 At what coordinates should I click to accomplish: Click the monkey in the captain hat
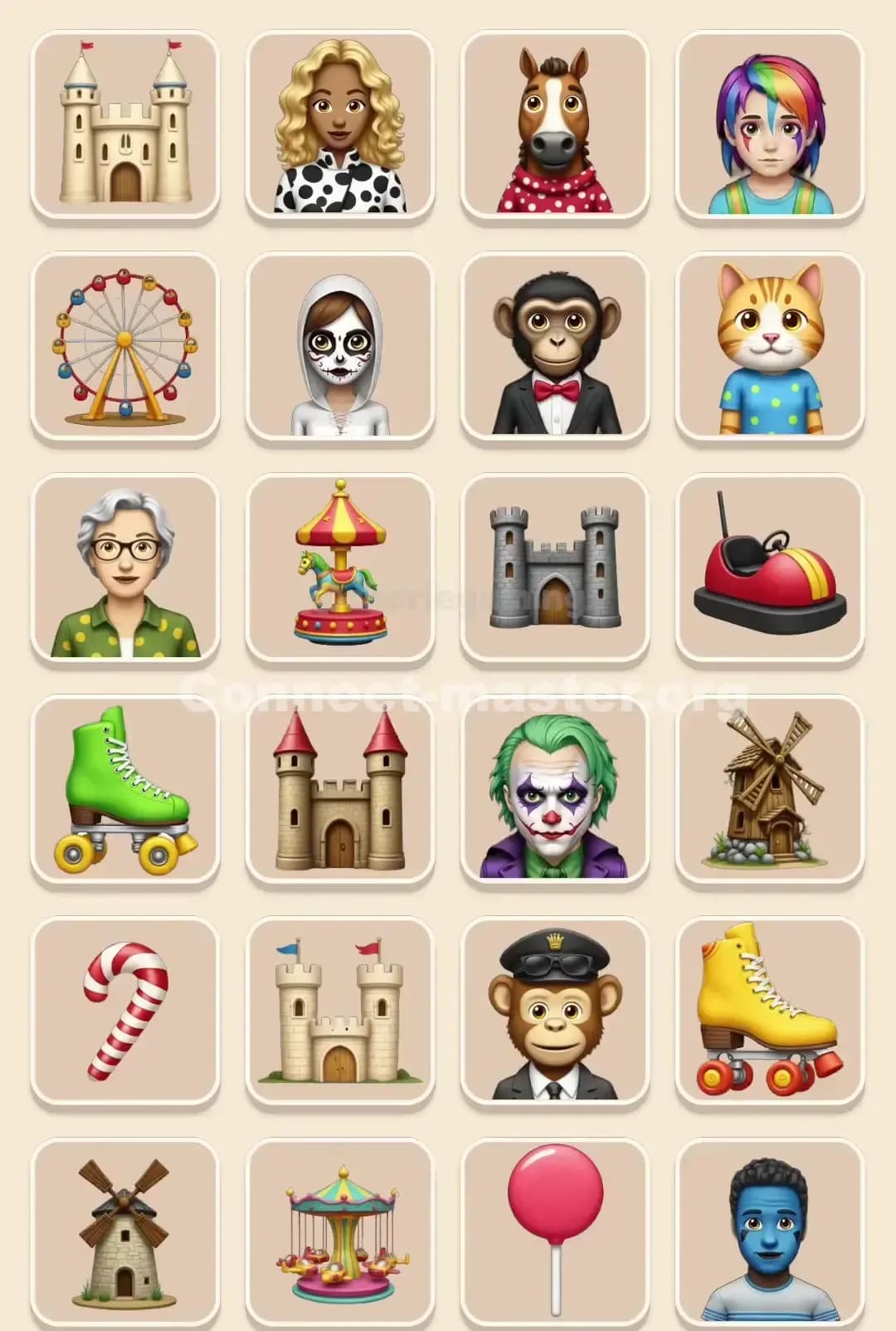(554, 1008)
